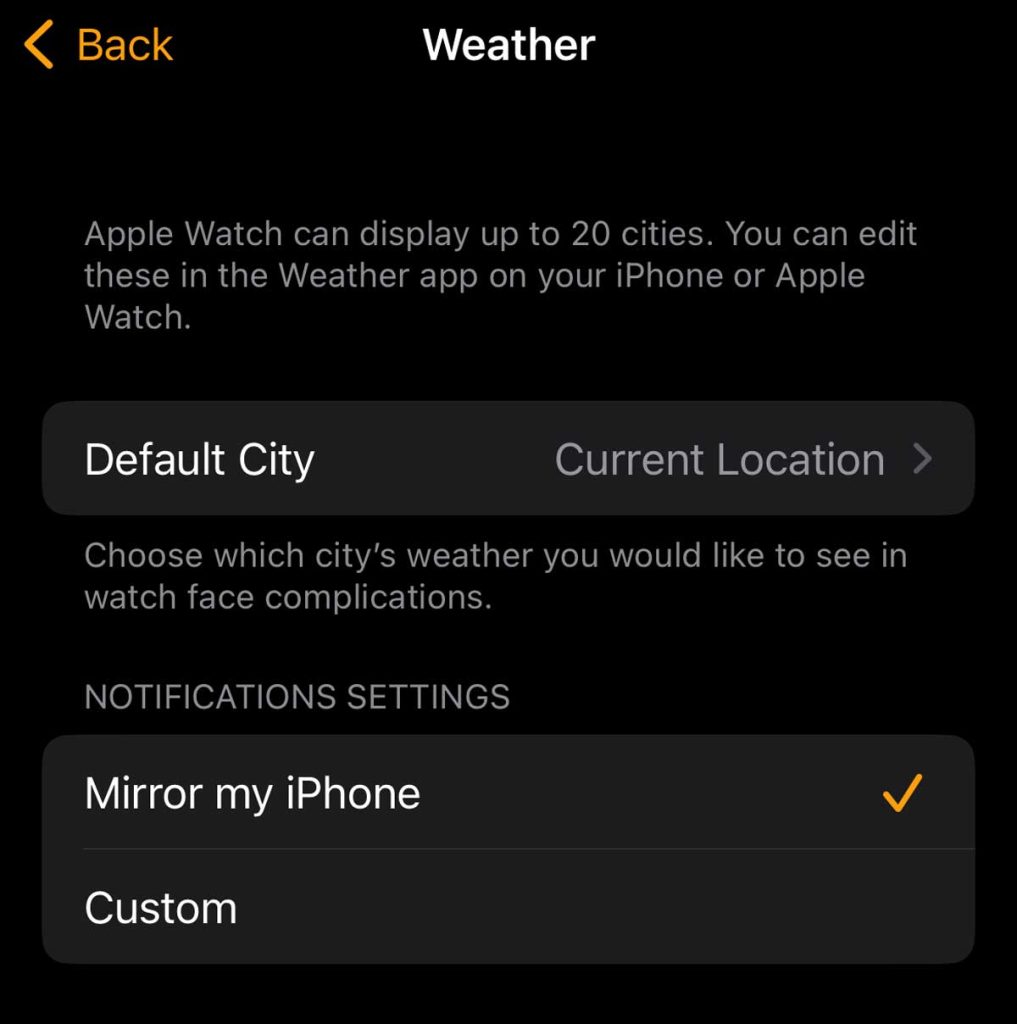Go back to the previous screen
The height and width of the screenshot is (1024, 1017).
(98, 46)
